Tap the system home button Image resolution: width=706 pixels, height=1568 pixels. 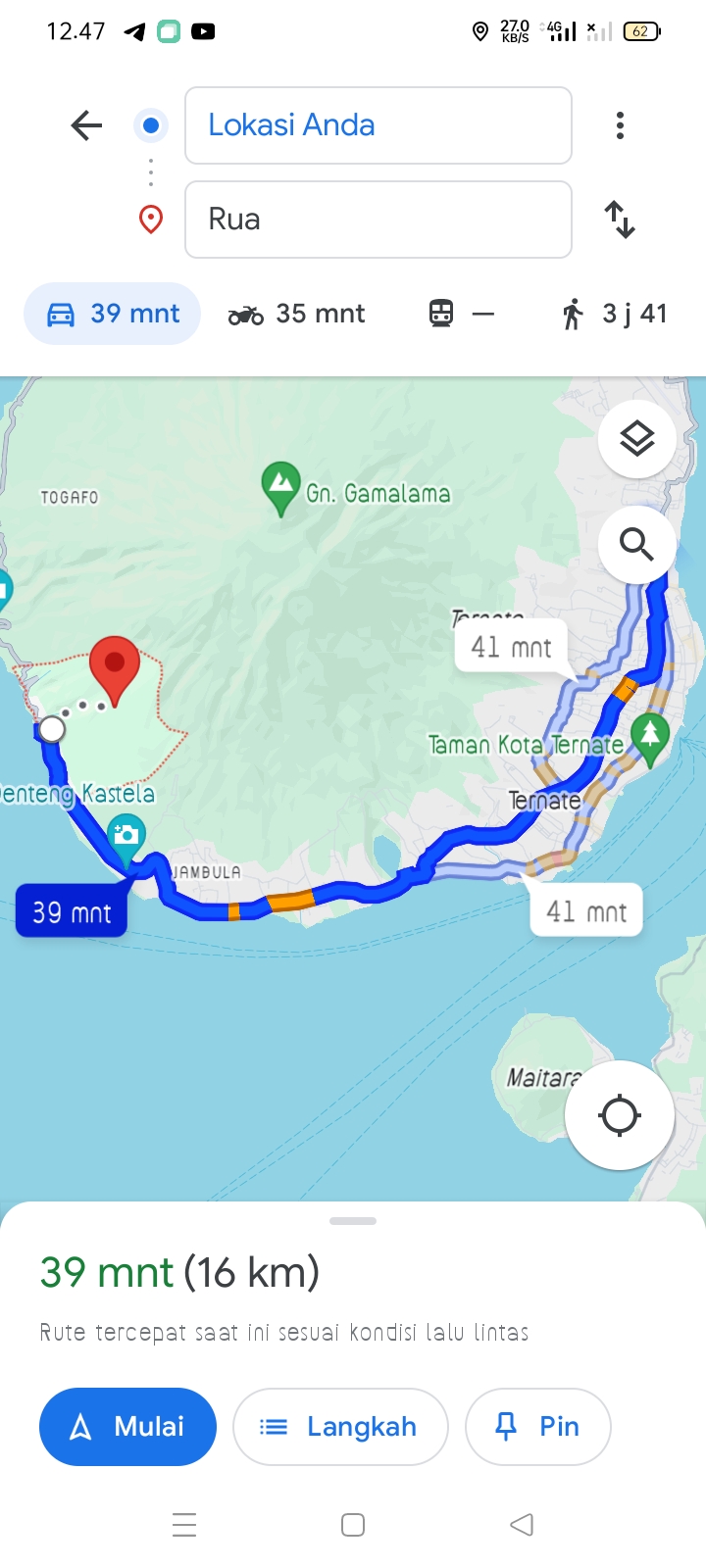pyautogui.click(x=353, y=1525)
